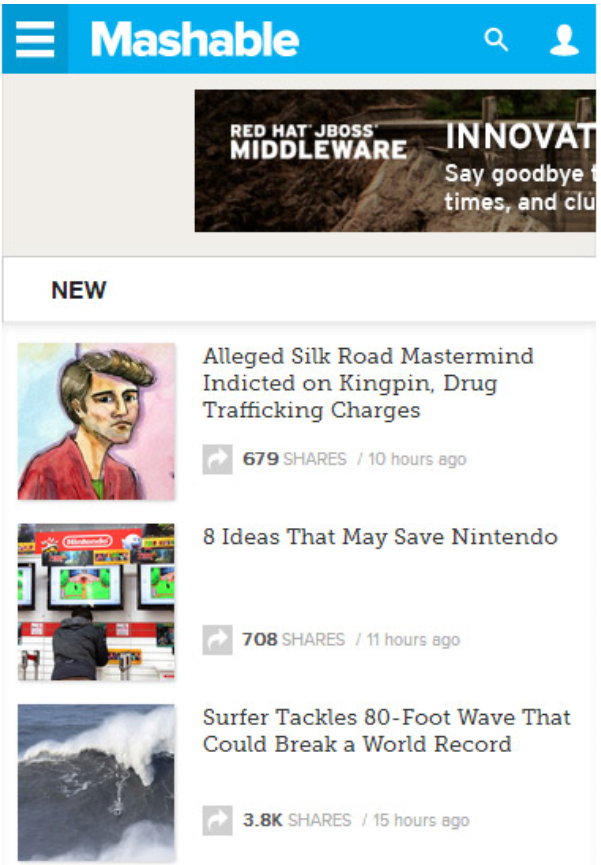Open the Nintendo store photo thumbnail
This screenshot has height=865, width=601.
tap(96, 602)
